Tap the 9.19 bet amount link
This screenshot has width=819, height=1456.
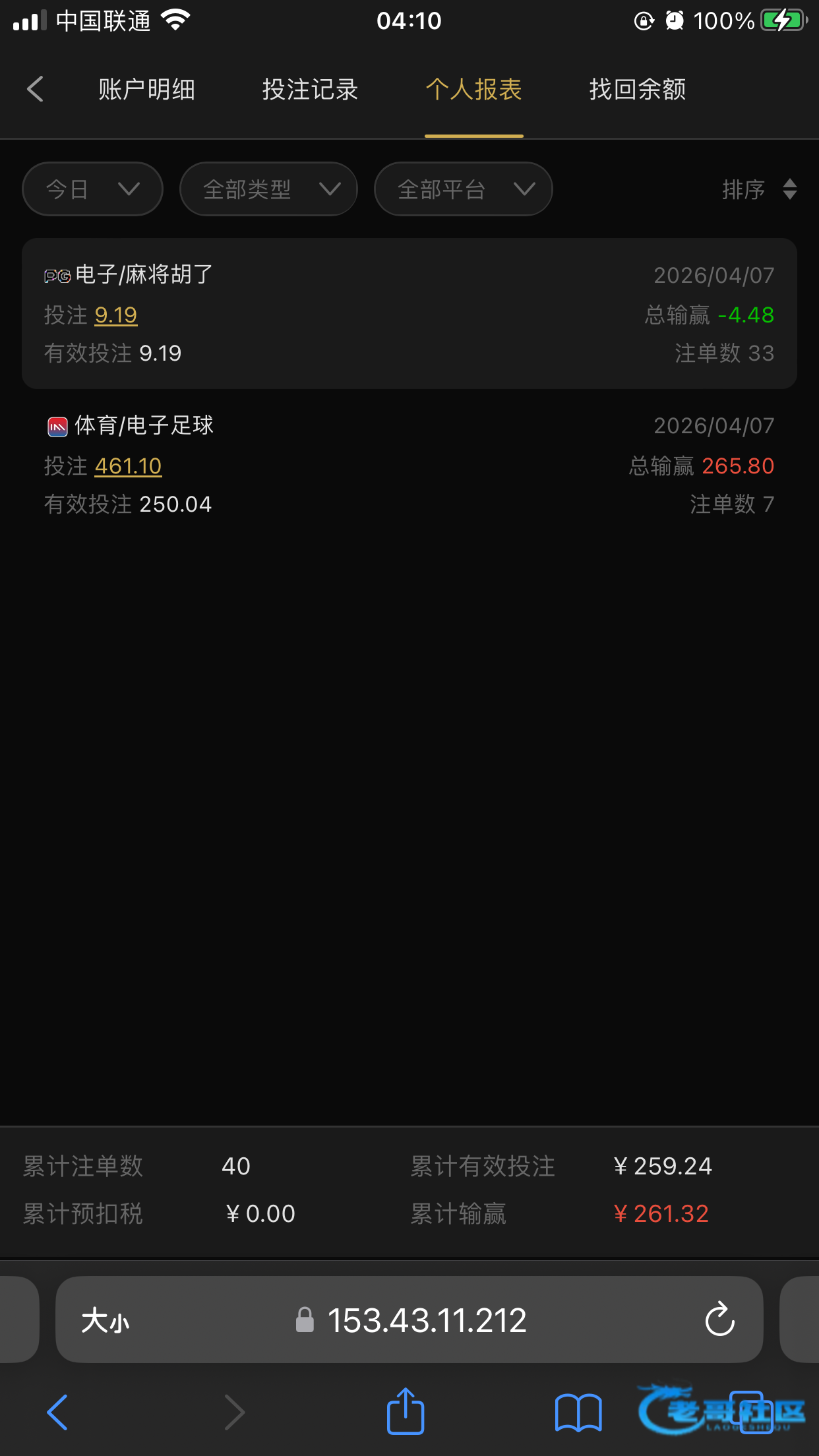click(x=116, y=315)
